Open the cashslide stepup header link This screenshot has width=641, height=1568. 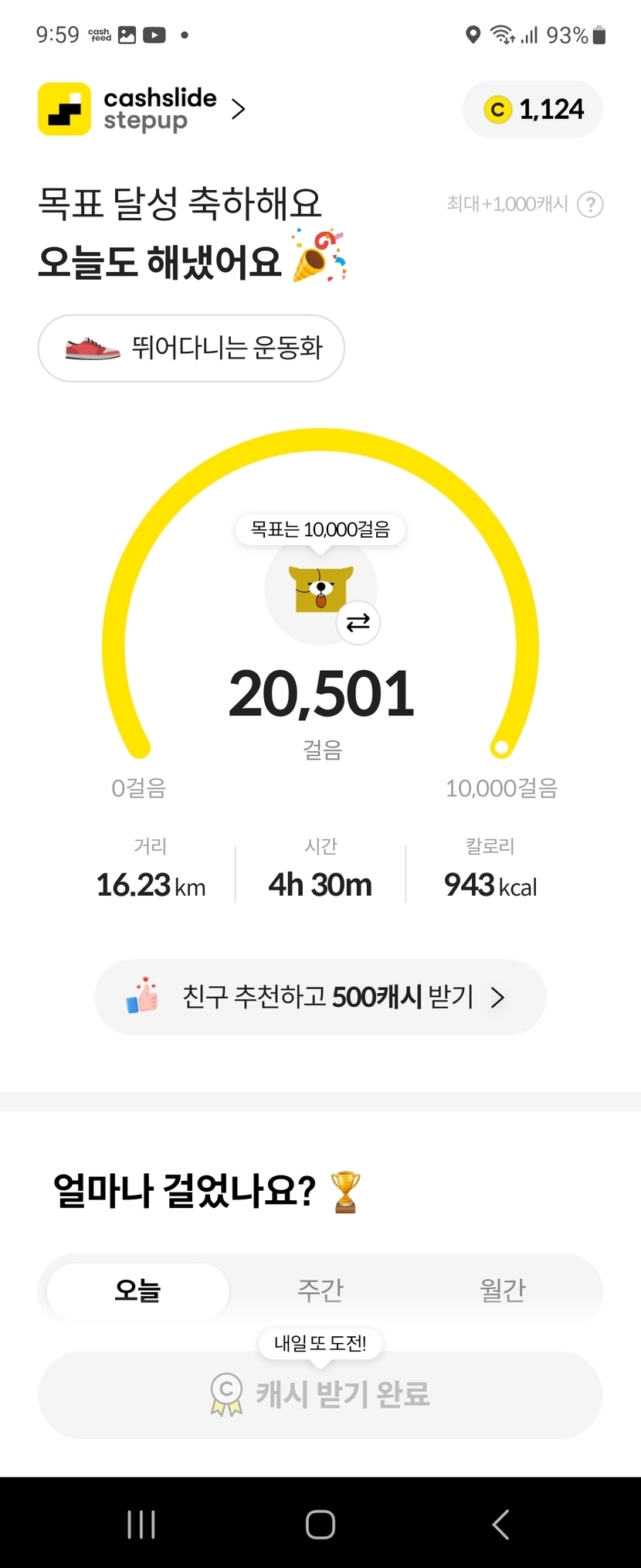coord(143,109)
